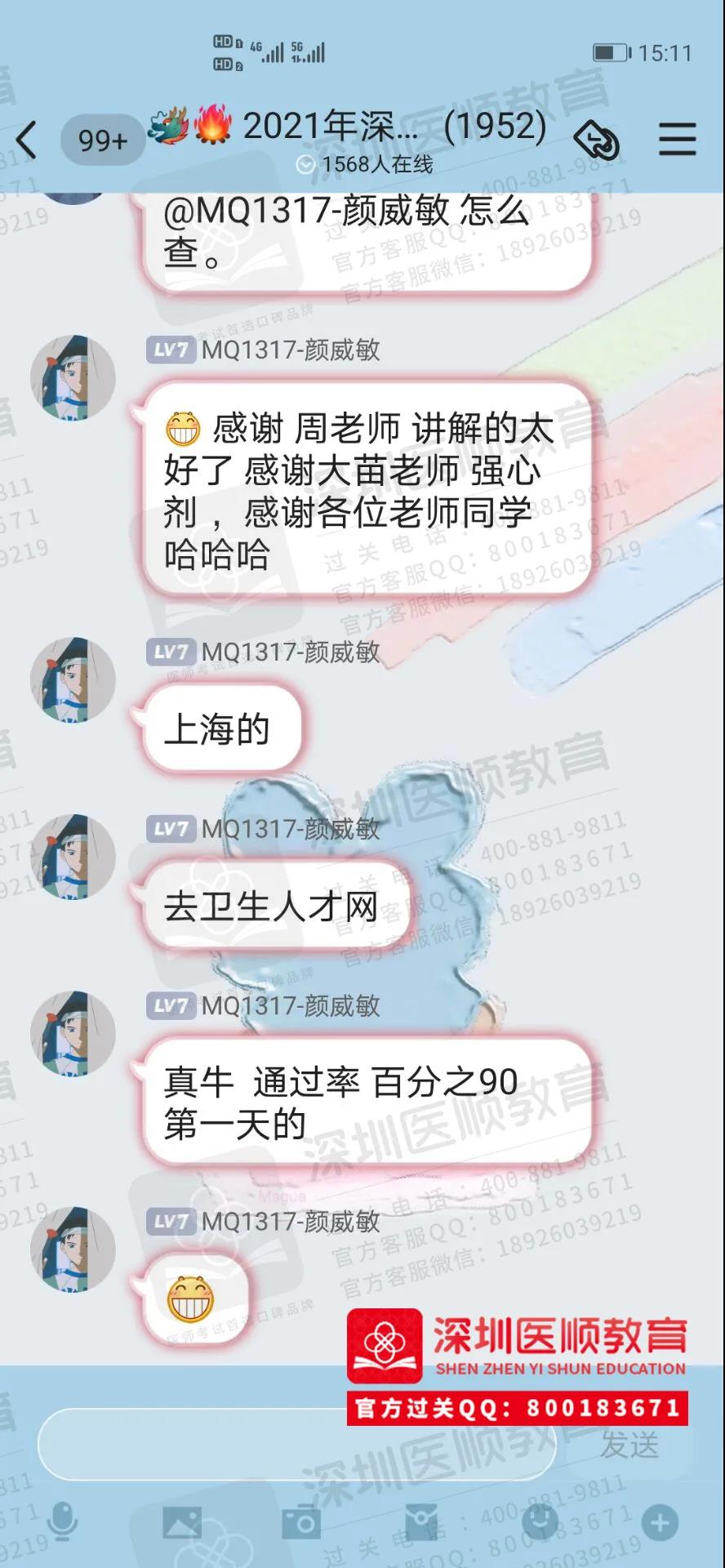Viewport: 725px width, 1568px height.
Task: Open the group menu with three lines
Action: coord(677,140)
